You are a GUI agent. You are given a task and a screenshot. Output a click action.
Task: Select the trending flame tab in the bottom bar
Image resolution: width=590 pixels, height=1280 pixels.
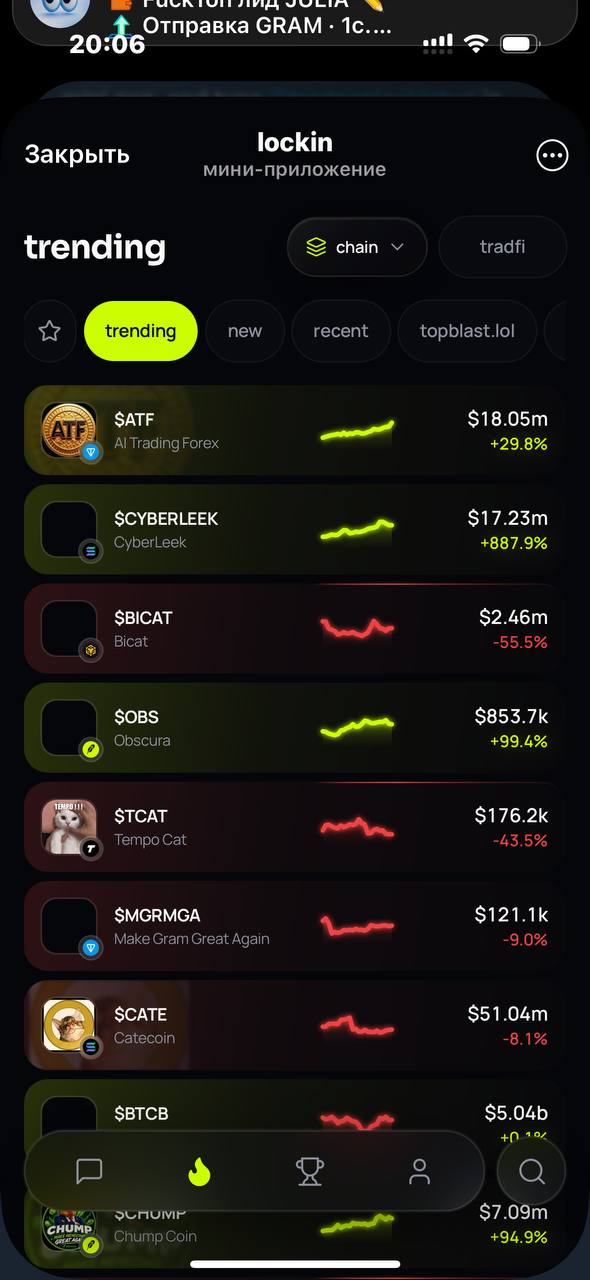coord(200,1171)
